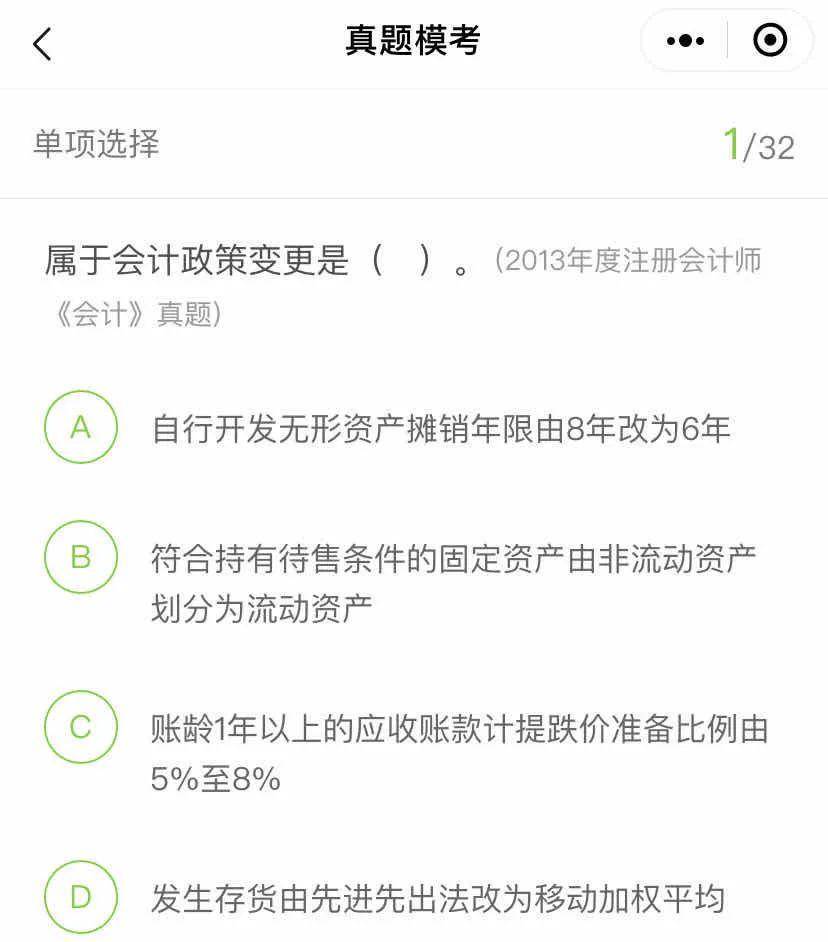Pick answer option C
The image size is (828, 942).
click(x=81, y=727)
